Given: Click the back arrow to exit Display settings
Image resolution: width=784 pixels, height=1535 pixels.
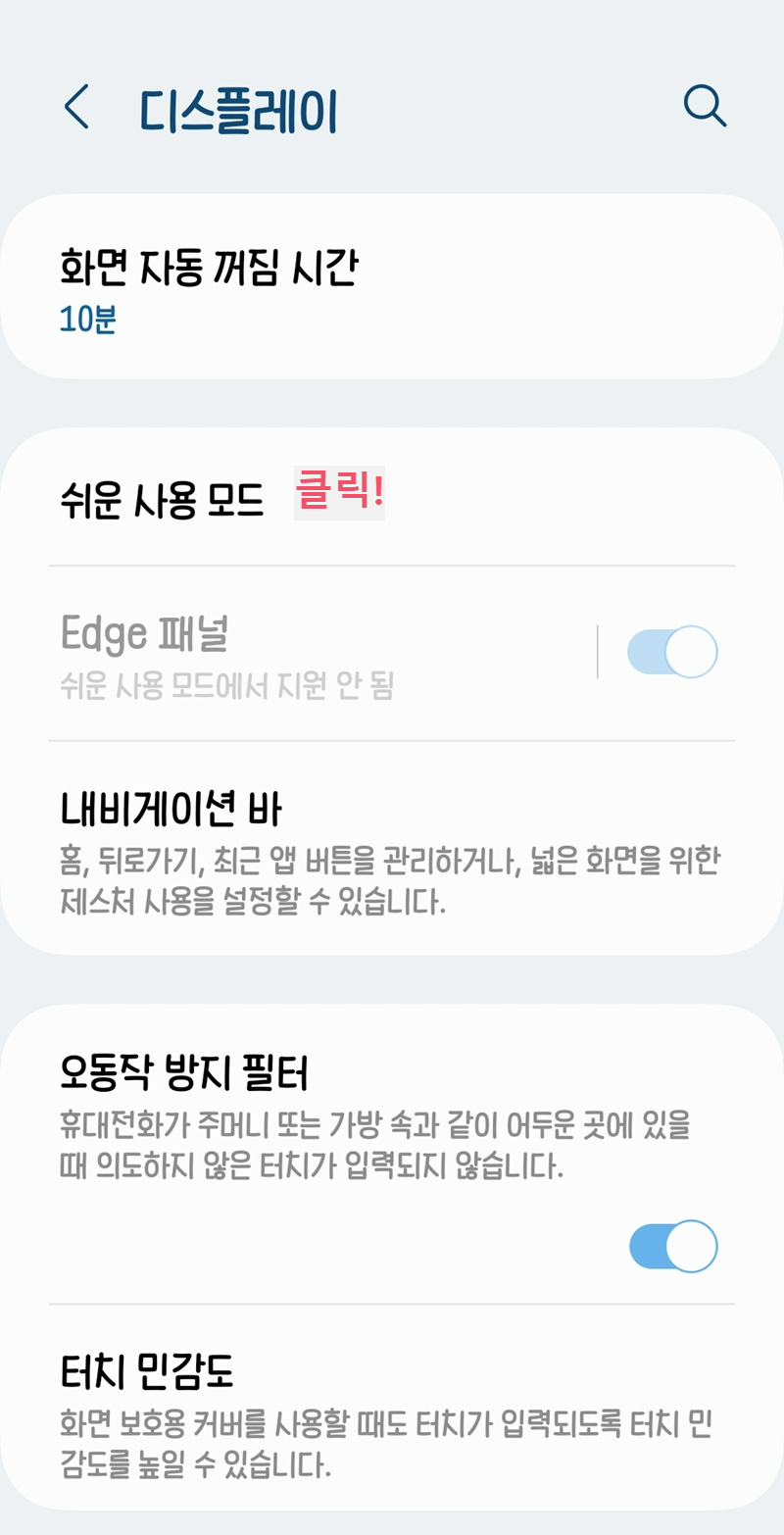Looking at the screenshot, I should click(76, 108).
